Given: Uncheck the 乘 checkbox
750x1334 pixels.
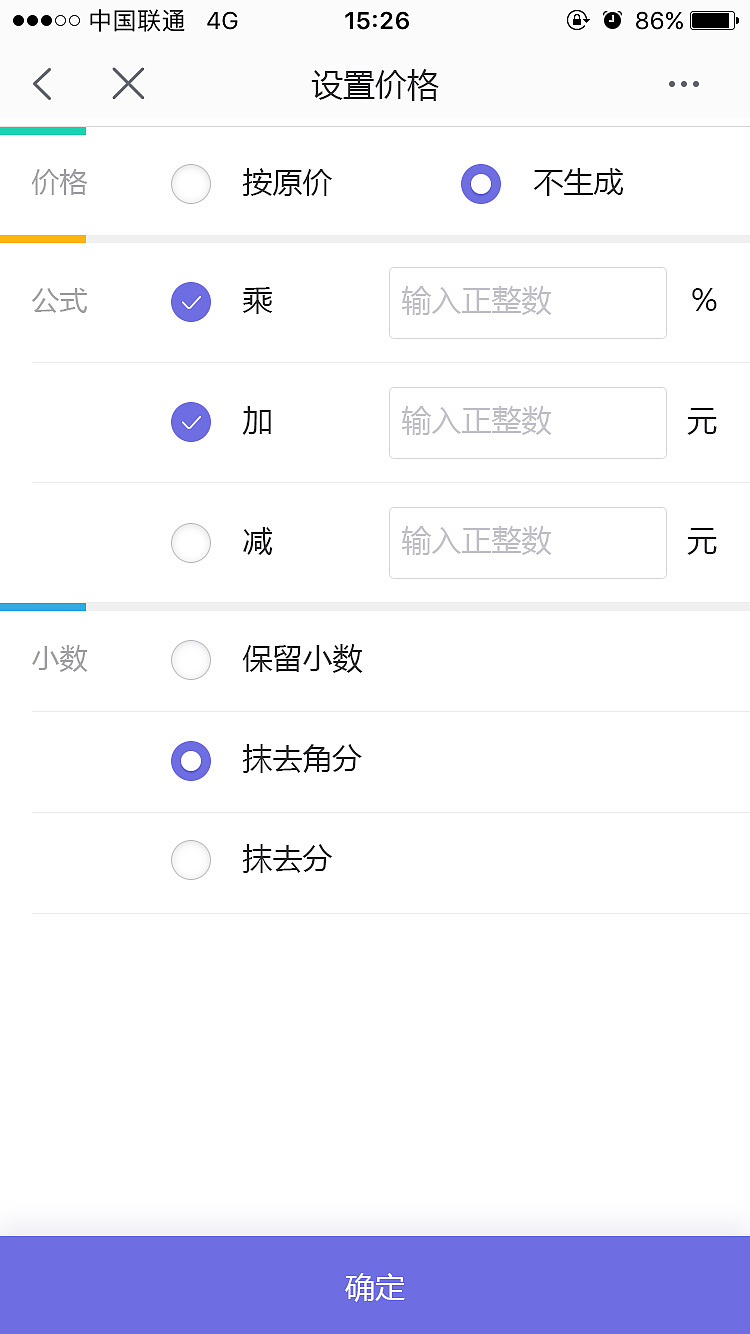Looking at the screenshot, I should pyautogui.click(x=191, y=302).
